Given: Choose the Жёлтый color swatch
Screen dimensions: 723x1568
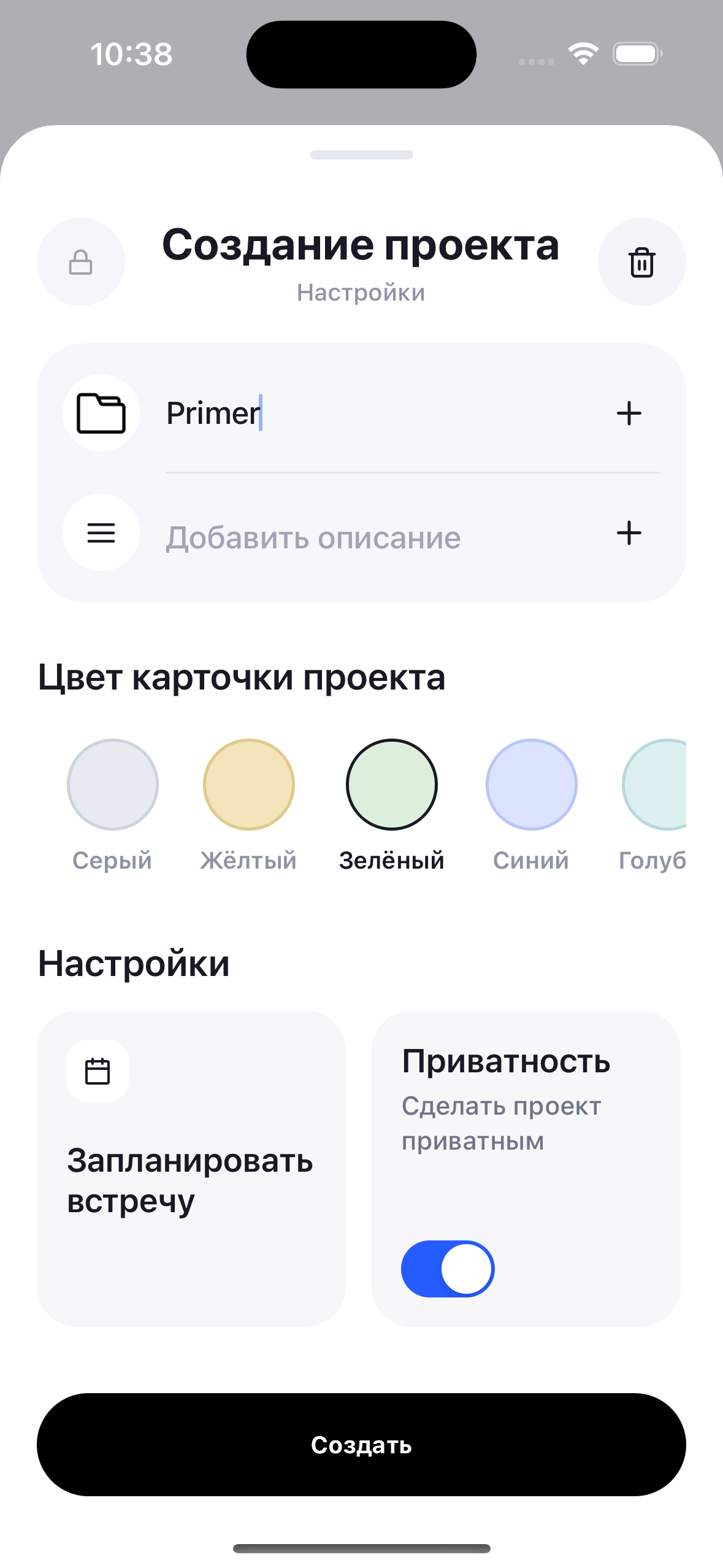Looking at the screenshot, I should coord(248,785).
